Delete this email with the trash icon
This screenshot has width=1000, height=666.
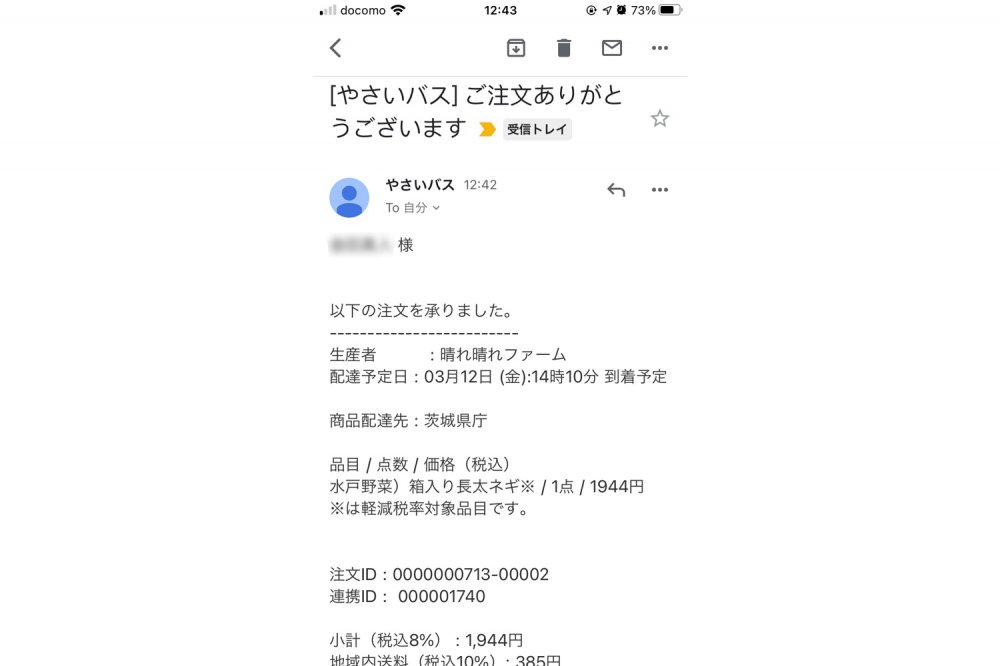click(564, 48)
